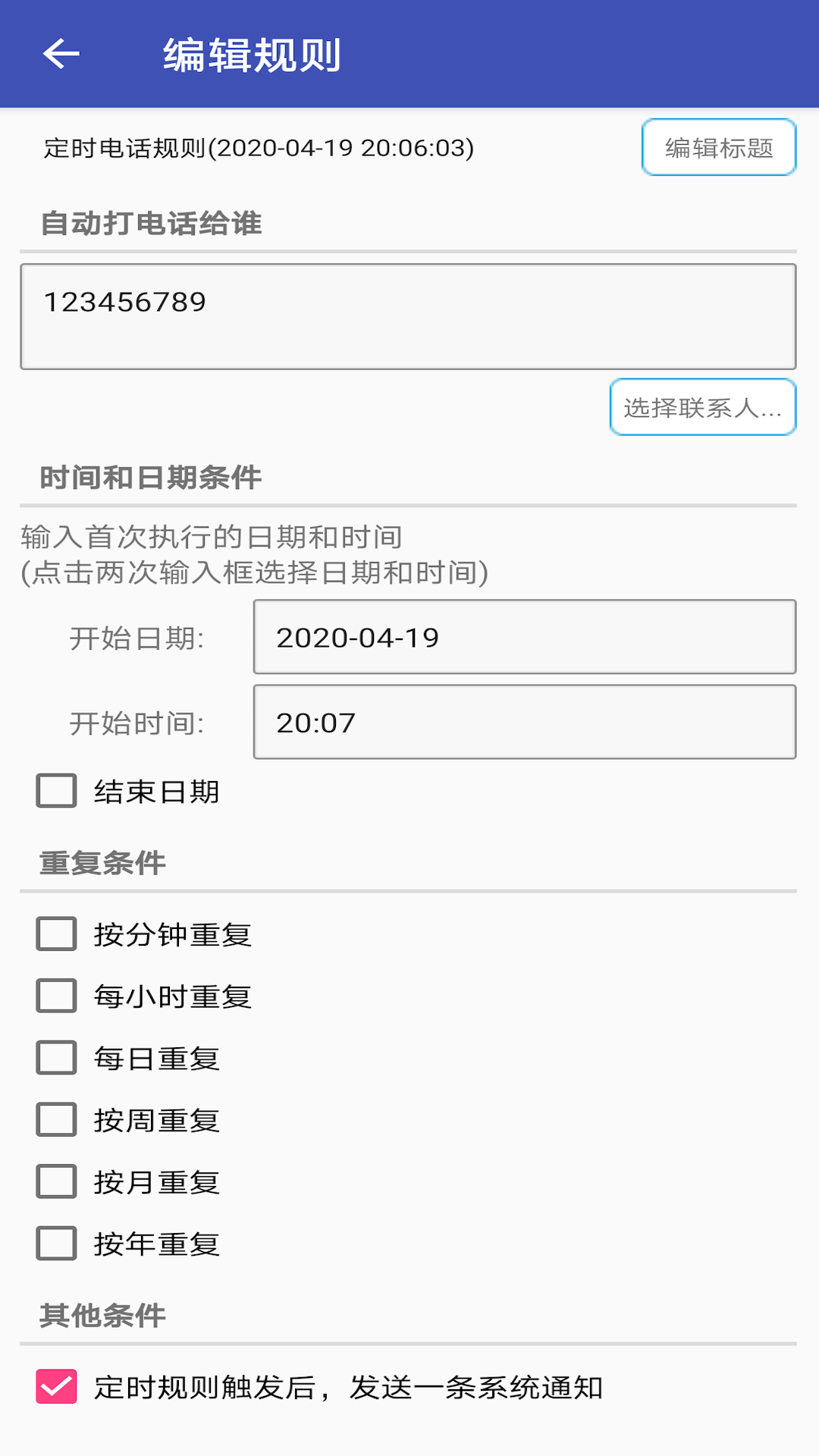Click the rule title 定时电话规则 text
The width and height of the screenshot is (819, 1456).
[258, 148]
